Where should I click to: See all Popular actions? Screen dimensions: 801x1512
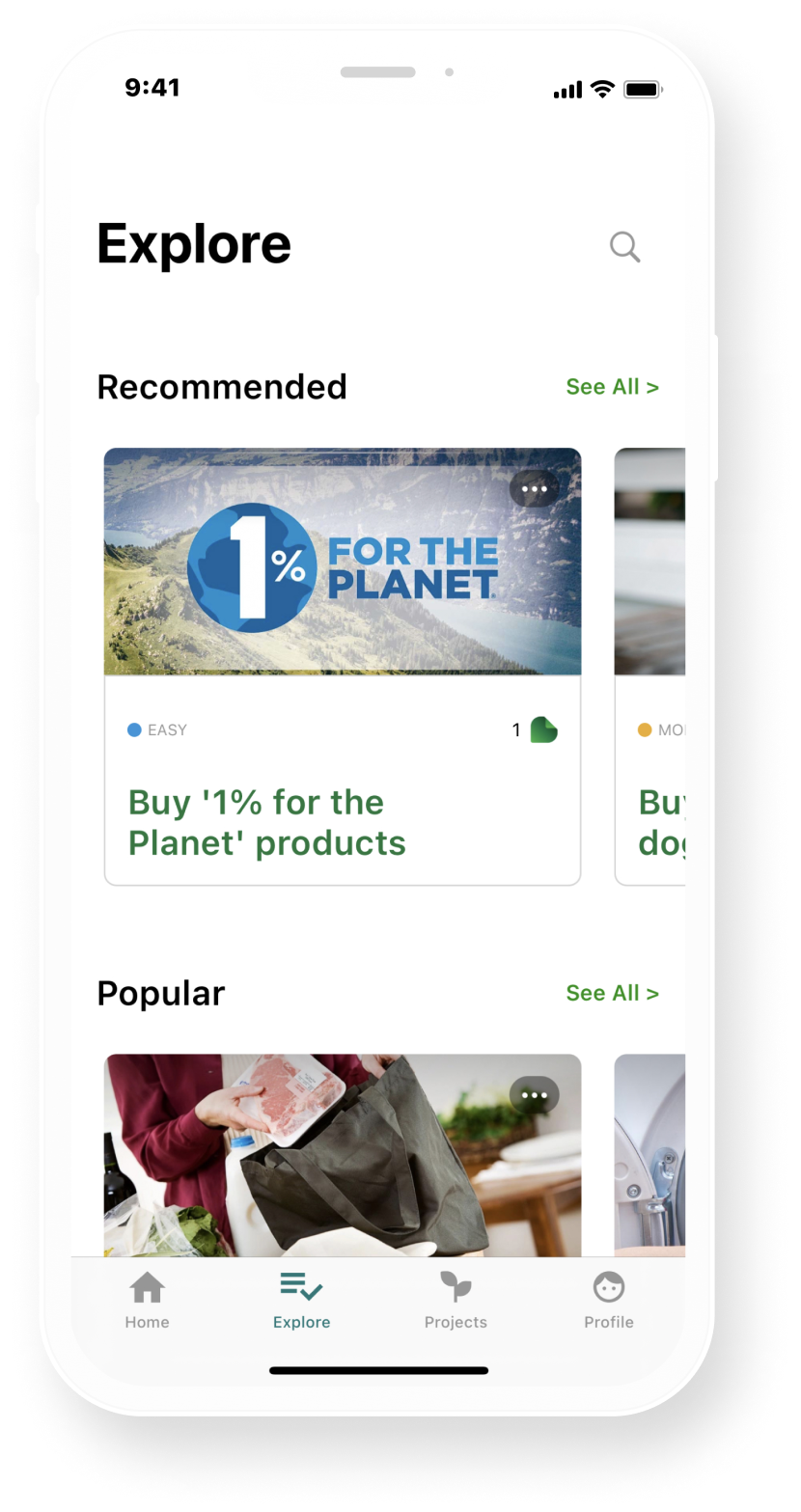612,993
